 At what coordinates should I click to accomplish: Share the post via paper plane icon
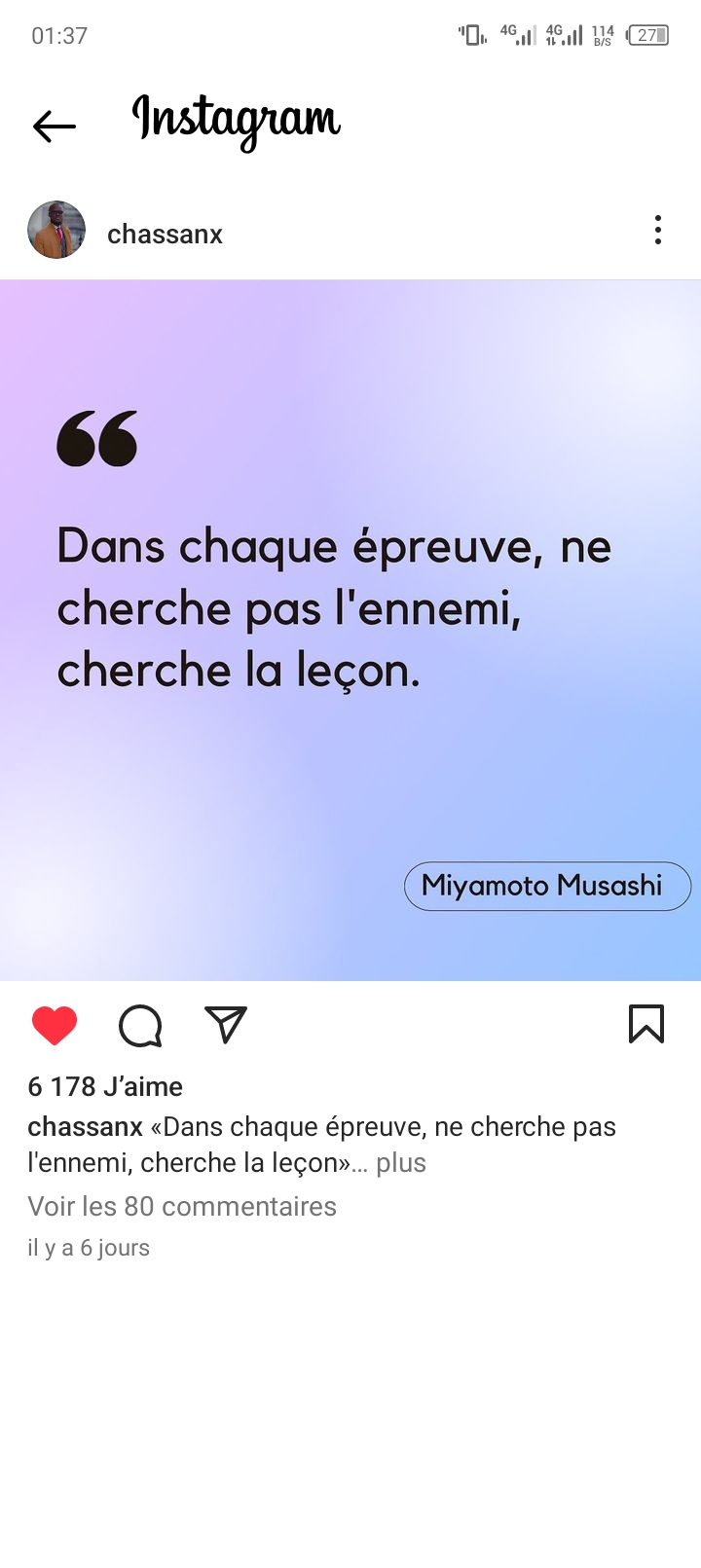coord(226,1025)
